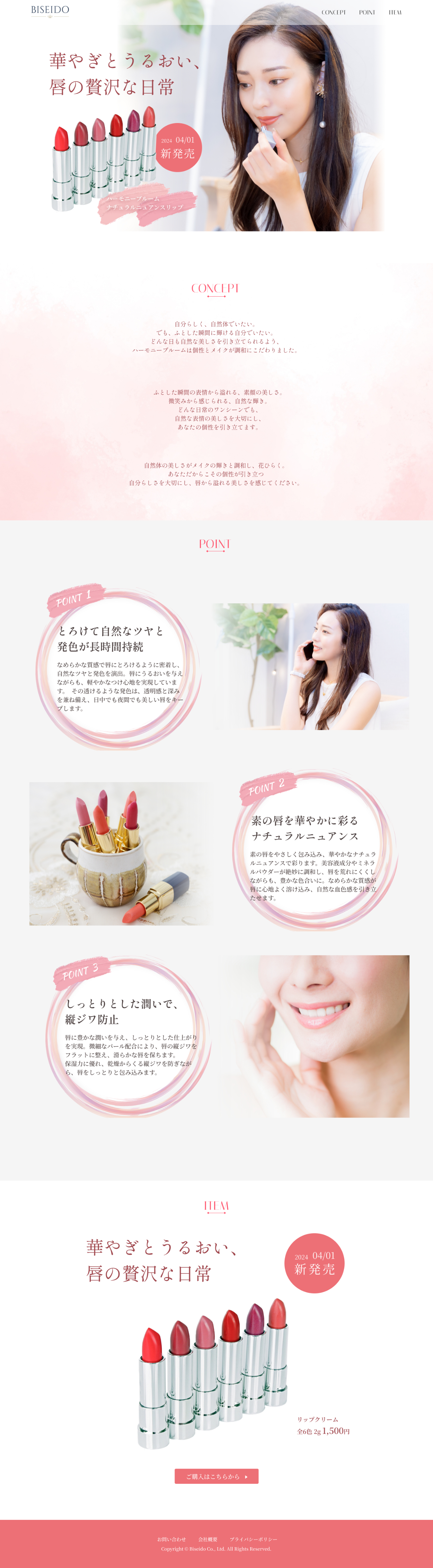
Task: Jump to the POINT section from header
Action: (367, 12)
